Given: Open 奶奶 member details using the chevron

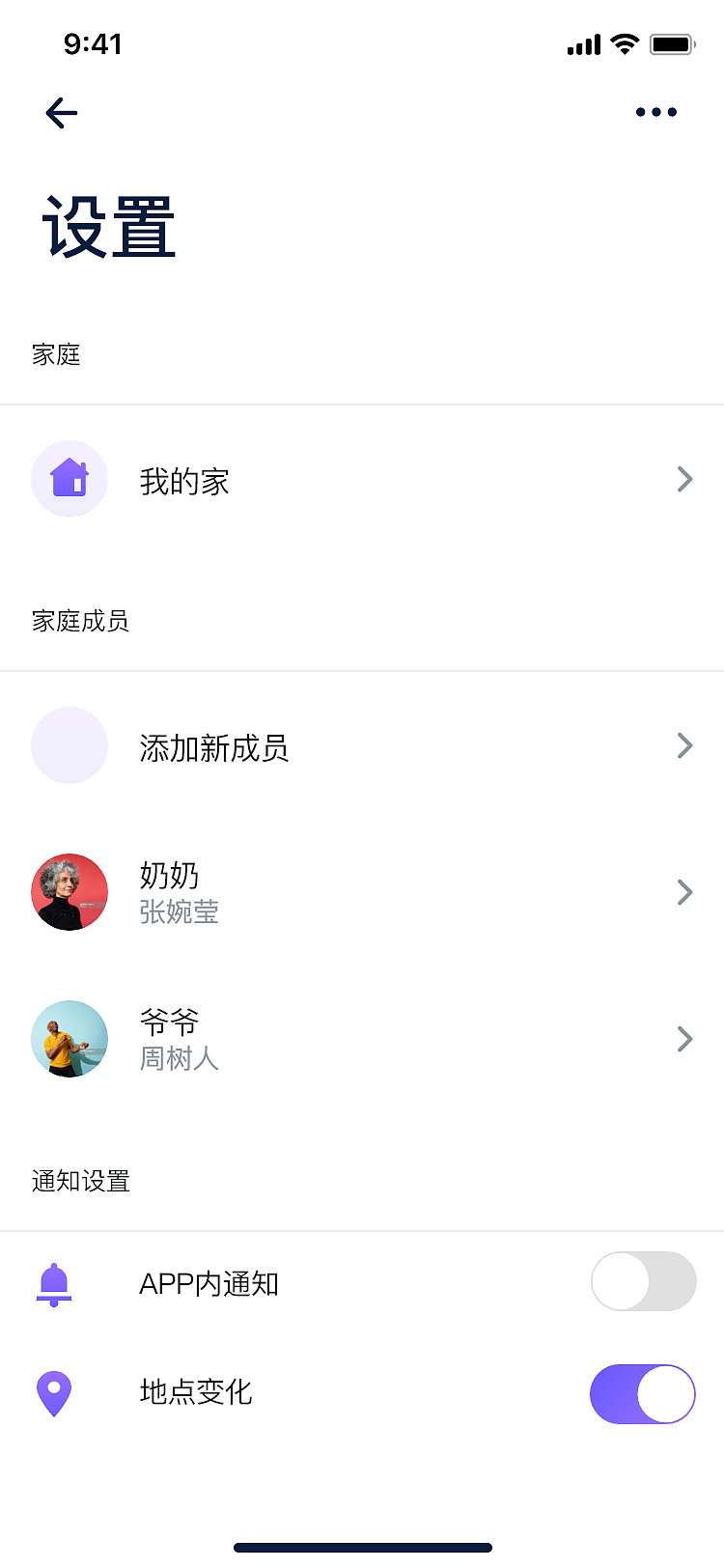Looking at the screenshot, I should pyautogui.click(x=684, y=892).
